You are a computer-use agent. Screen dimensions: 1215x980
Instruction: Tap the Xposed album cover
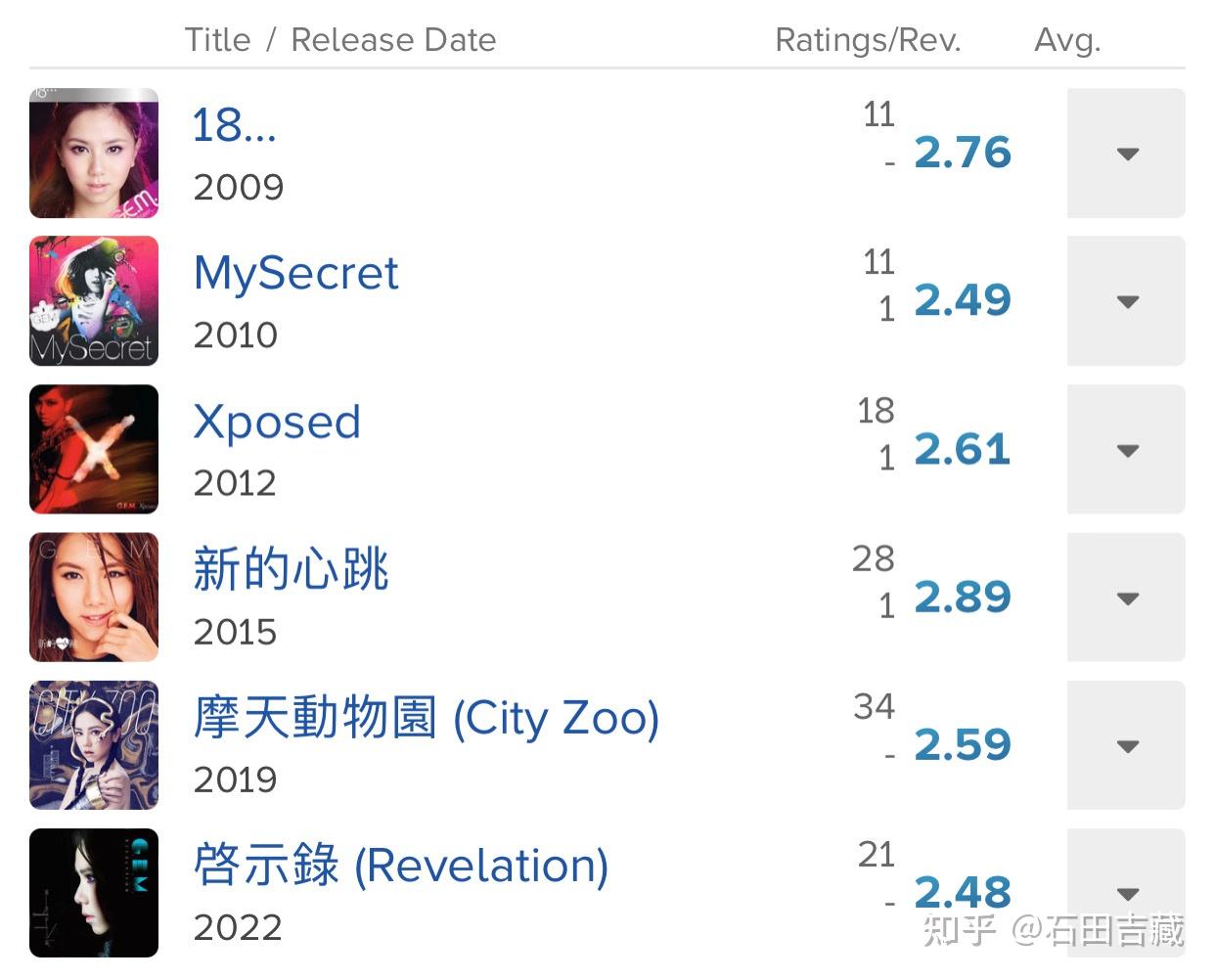click(x=94, y=450)
